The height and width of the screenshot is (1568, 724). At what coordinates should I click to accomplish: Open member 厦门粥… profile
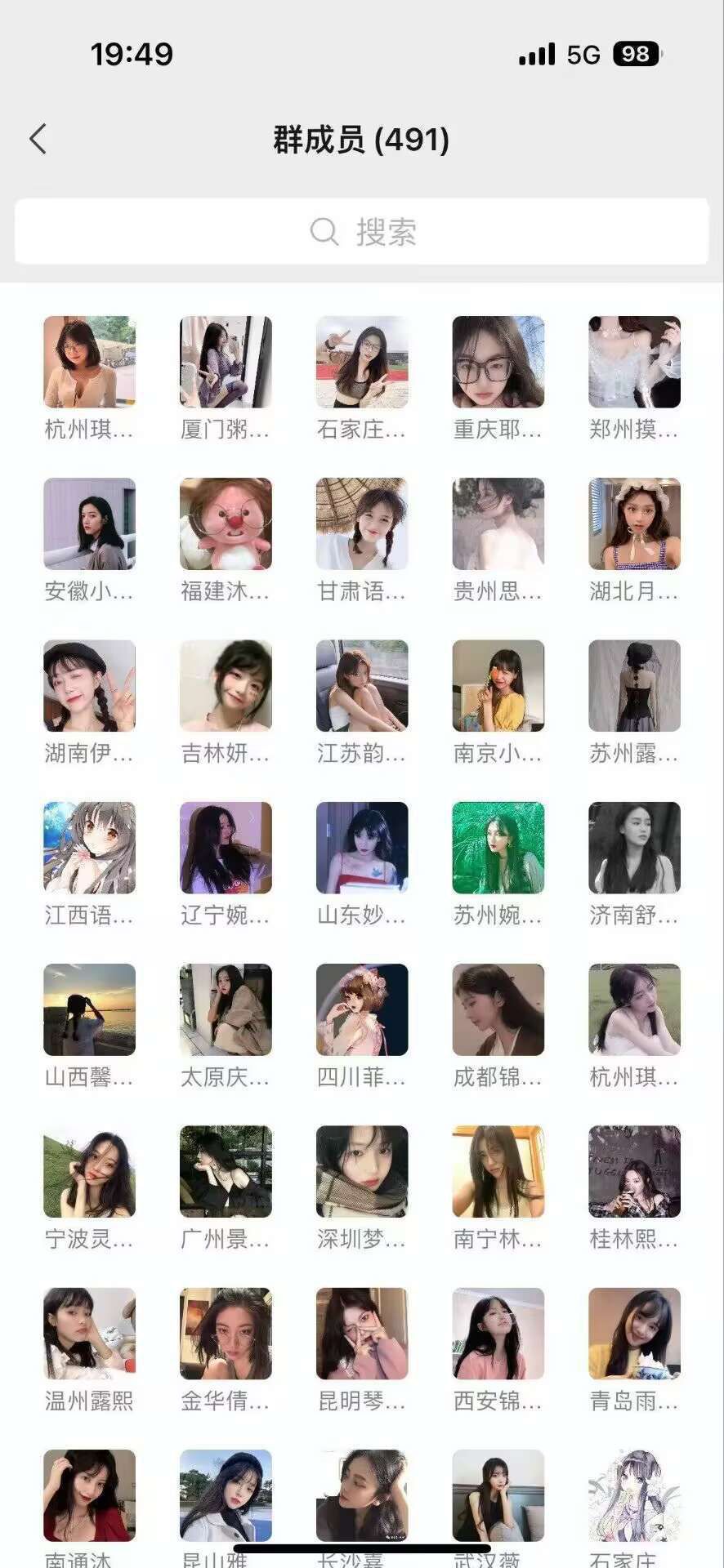226,363
